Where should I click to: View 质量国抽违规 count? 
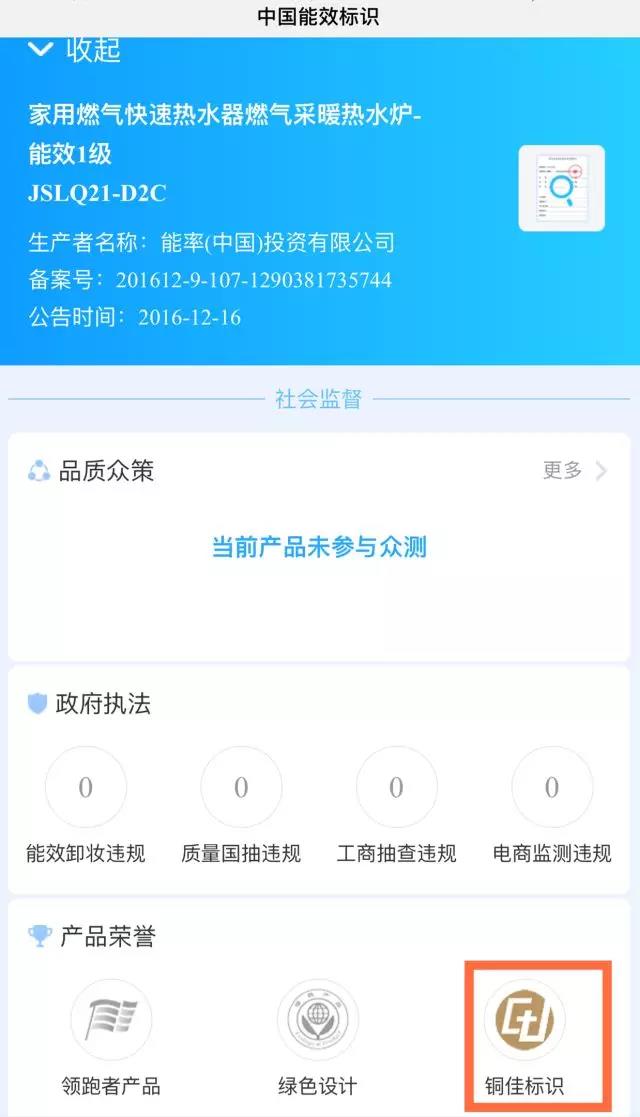[241, 787]
